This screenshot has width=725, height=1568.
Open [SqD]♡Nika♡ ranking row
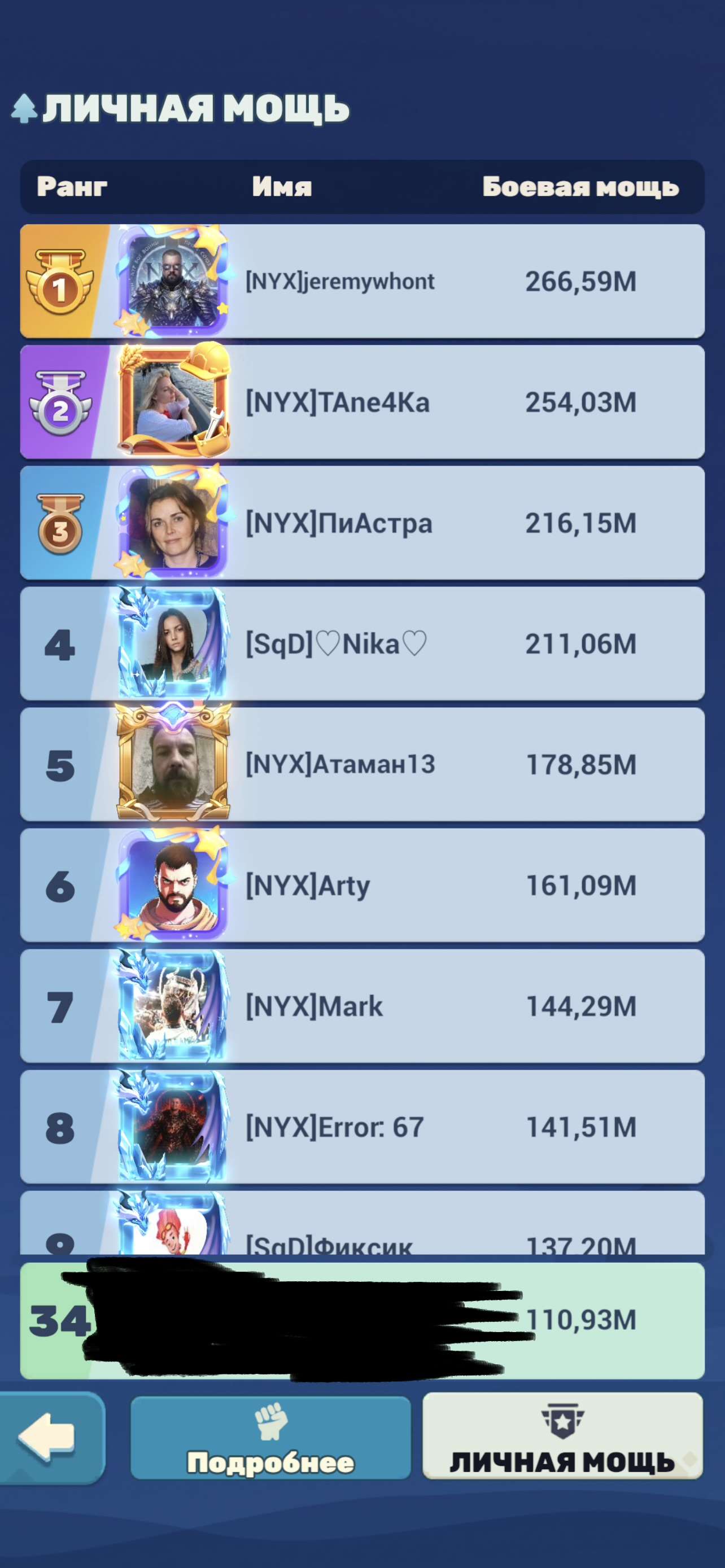362,643
